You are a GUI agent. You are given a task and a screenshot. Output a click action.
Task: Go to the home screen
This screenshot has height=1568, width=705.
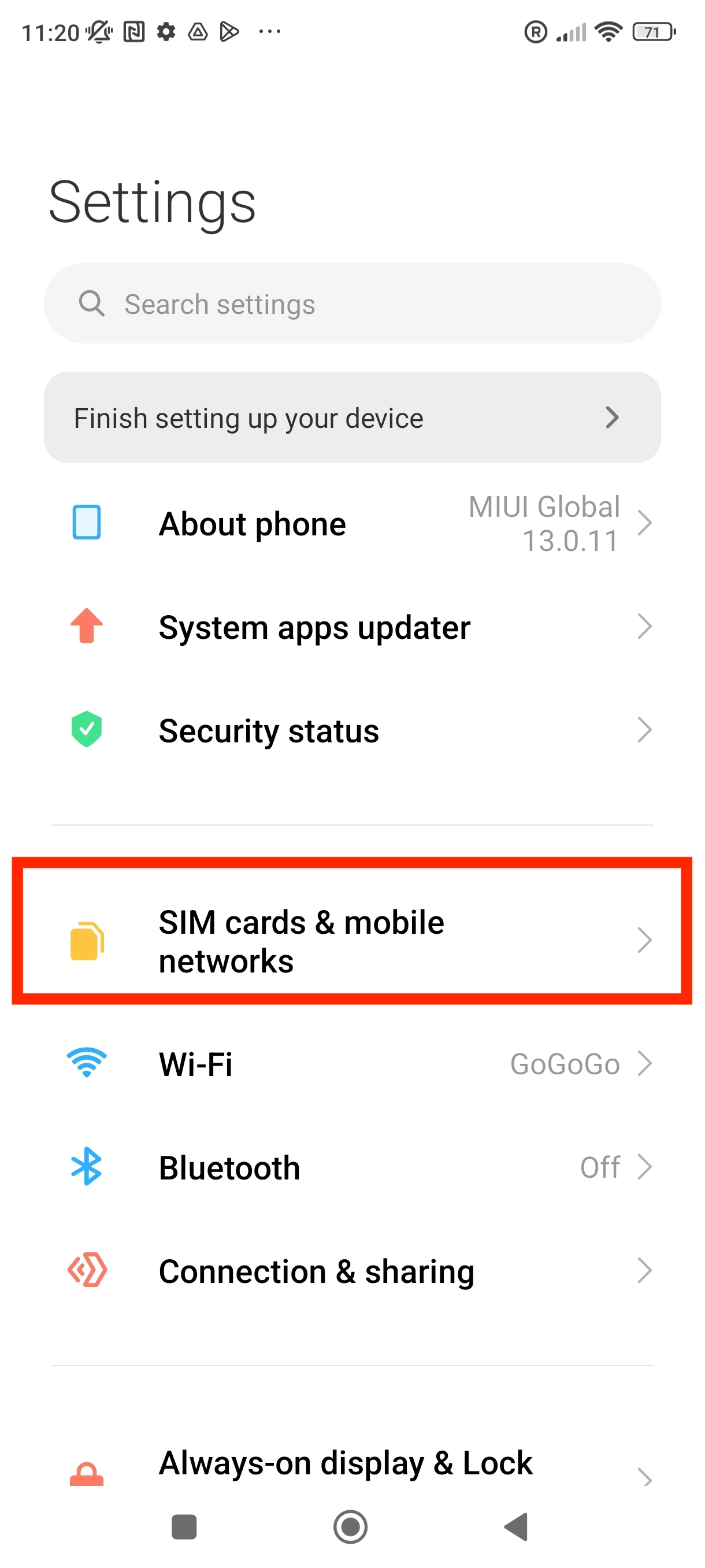click(350, 1526)
